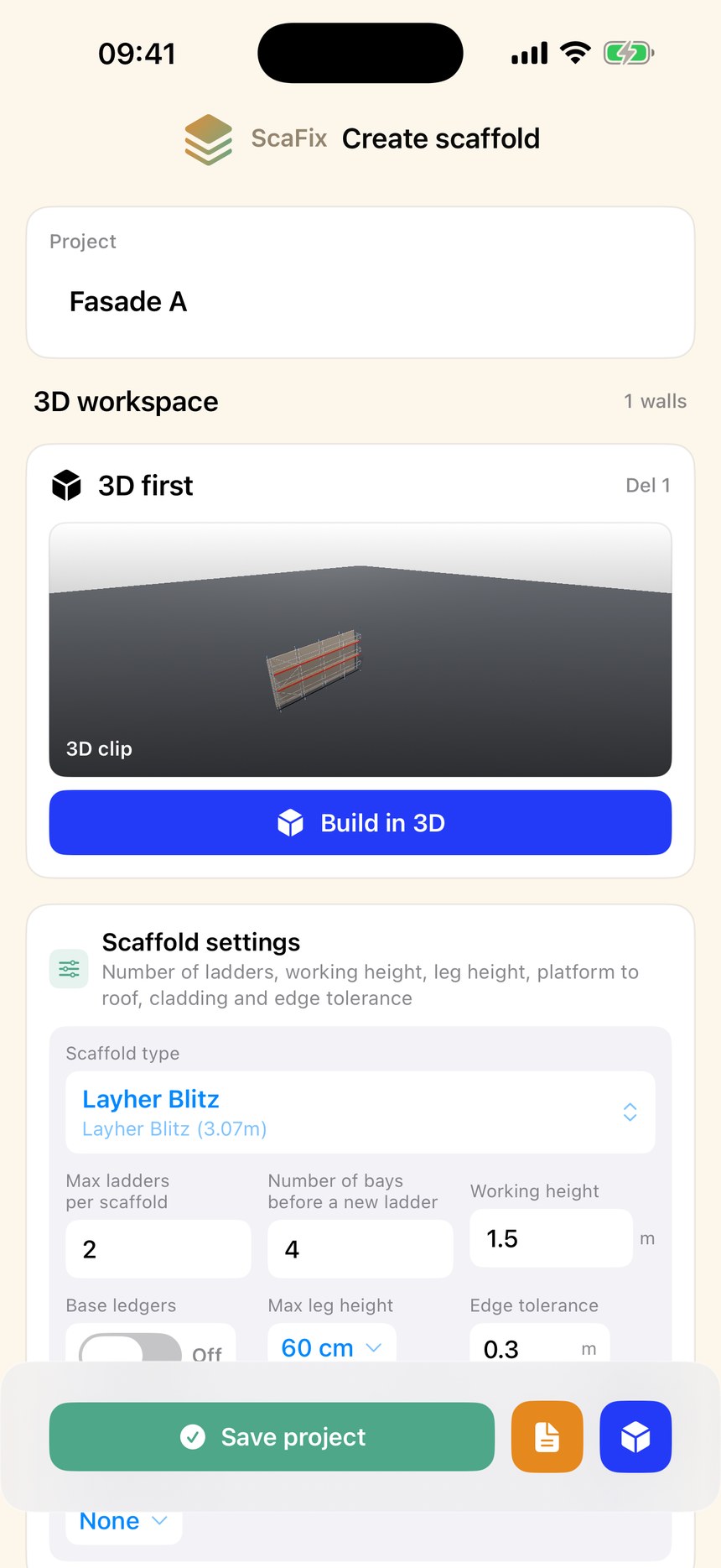Tap the Wi-Fi icon in the status bar

575,52
